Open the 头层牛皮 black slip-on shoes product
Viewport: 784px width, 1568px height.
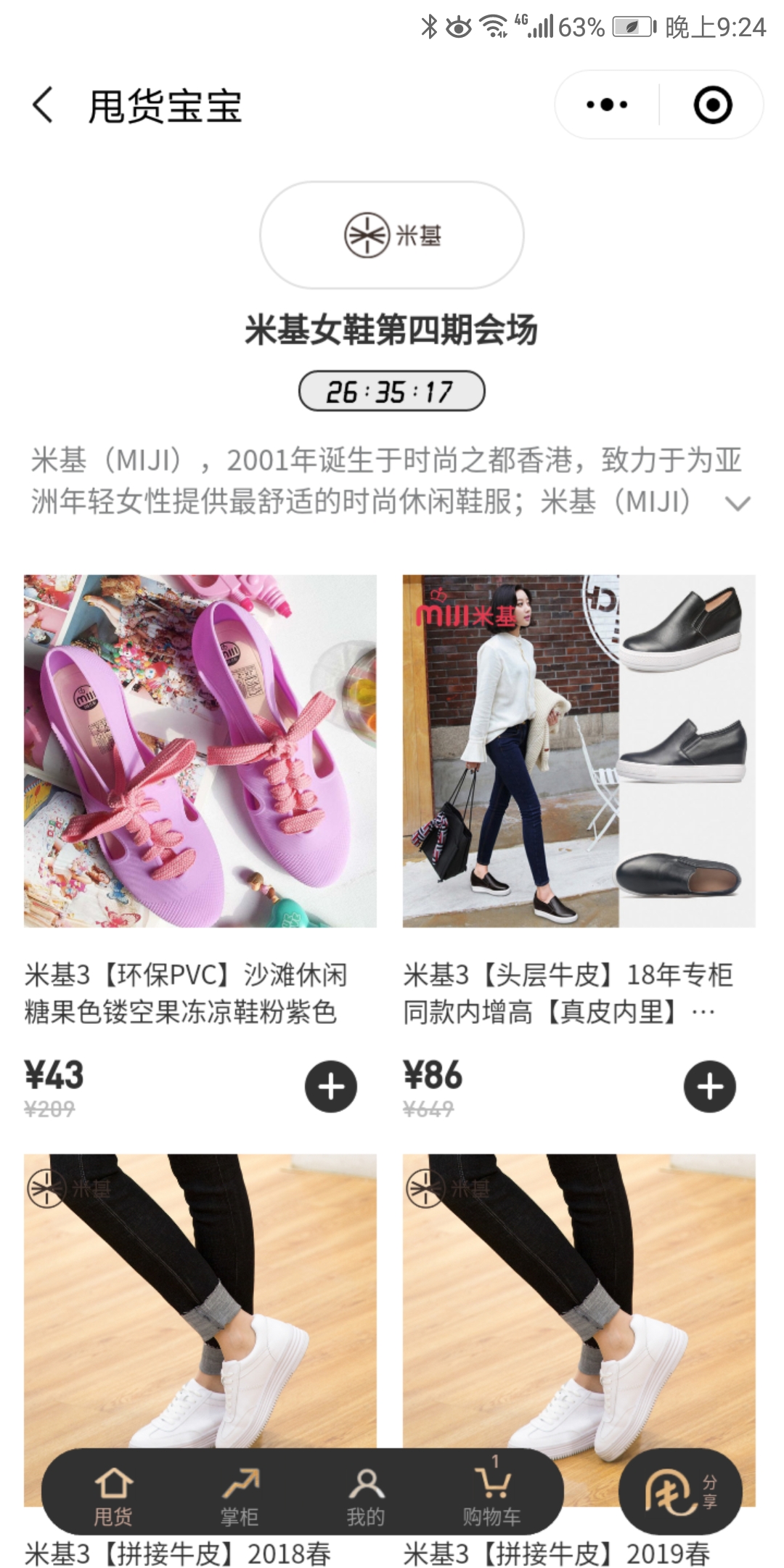pyautogui.click(x=579, y=751)
